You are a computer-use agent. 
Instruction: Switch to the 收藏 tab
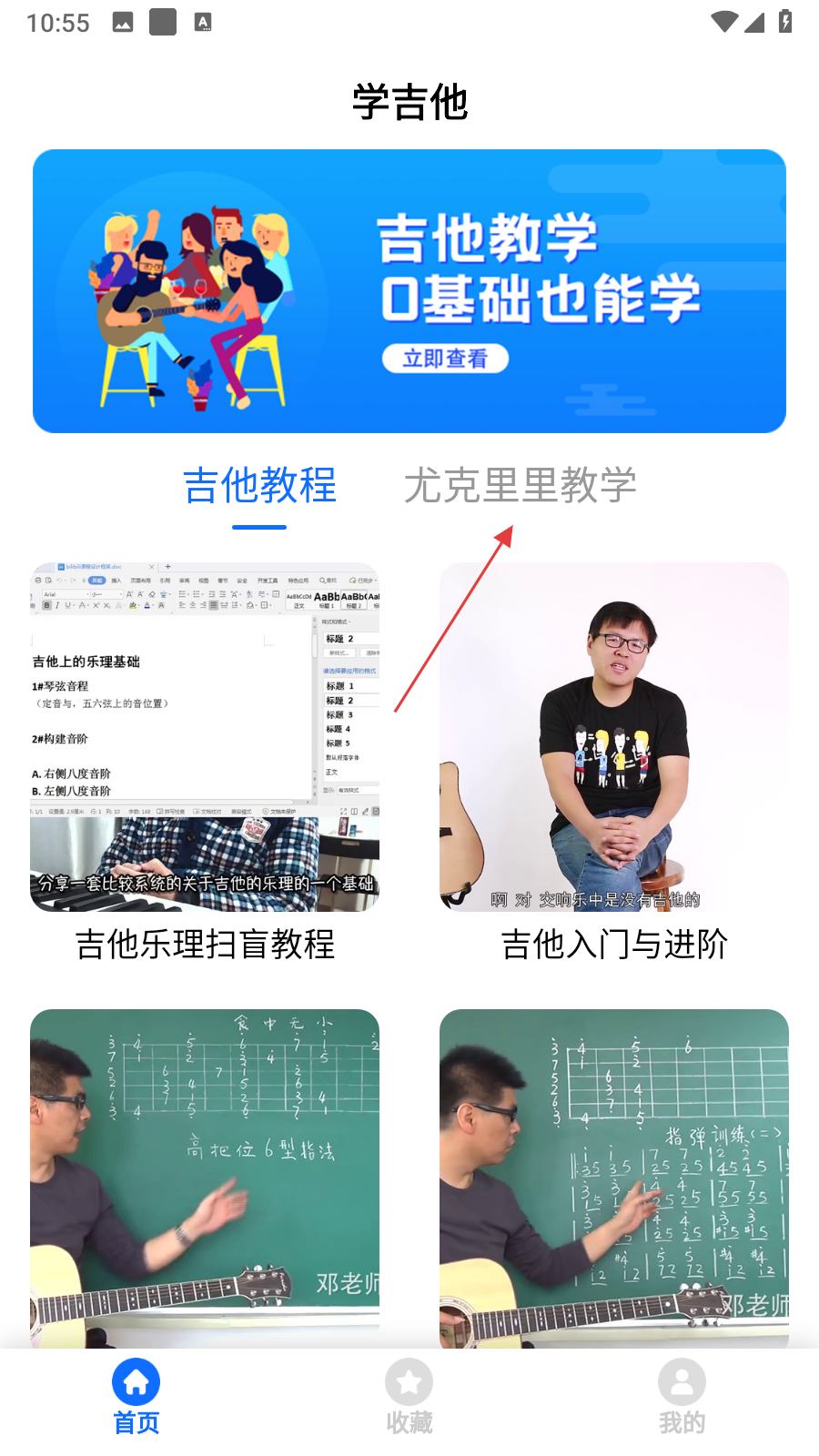pyautogui.click(x=409, y=1397)
